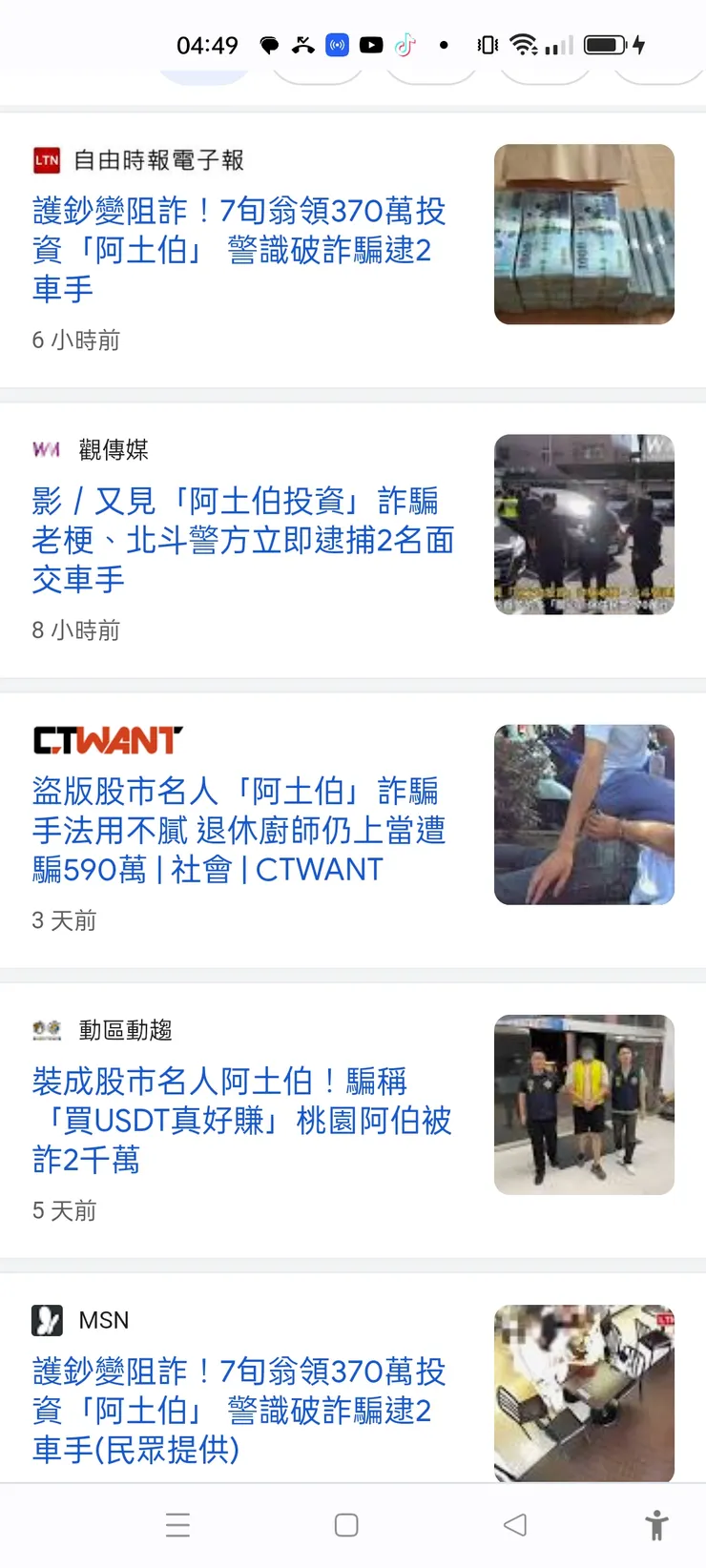Tap the MSN article's thumbnail image
This screenshot has width=706, height=1568.
tap(584, 1393)
